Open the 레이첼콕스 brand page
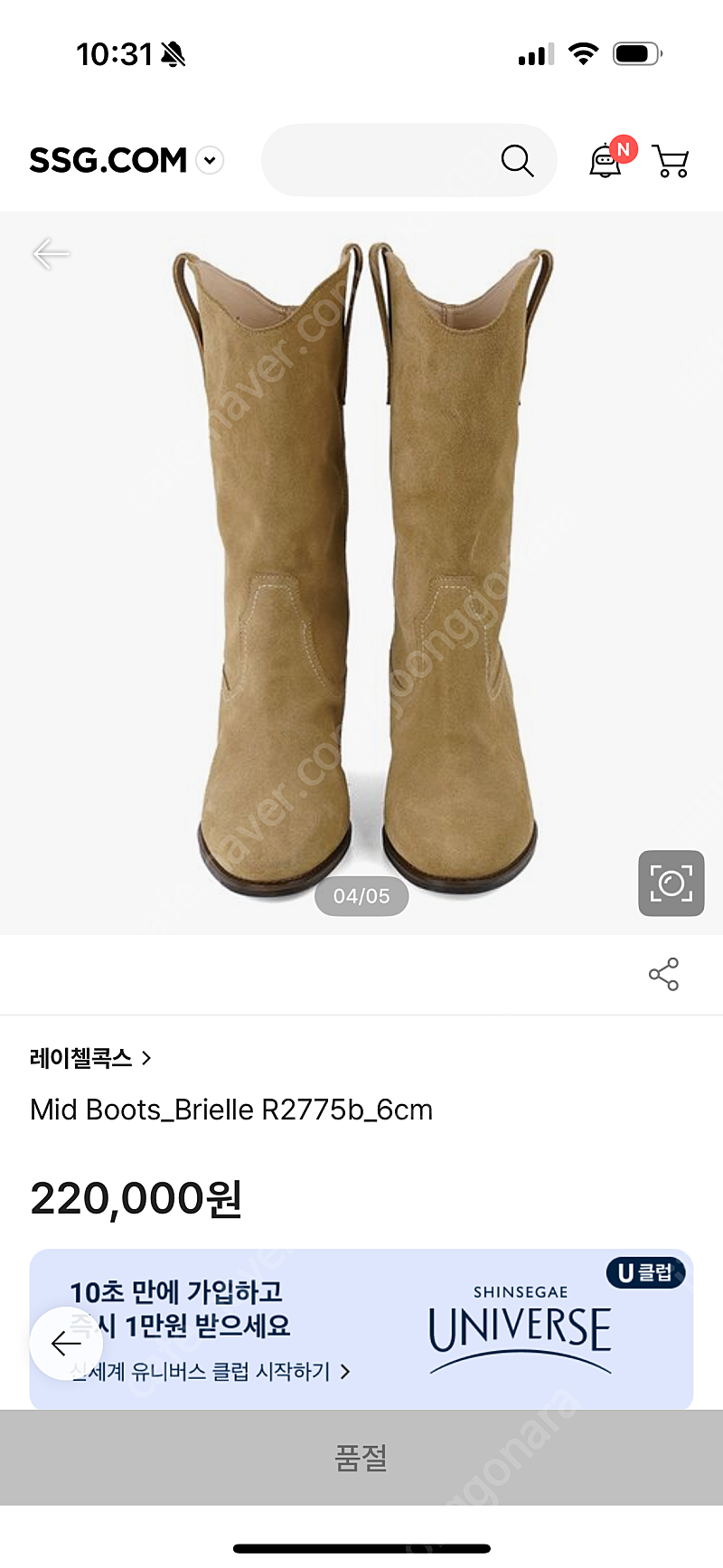This screenshot has height=1568, width=723. (x=90, y=1057)
